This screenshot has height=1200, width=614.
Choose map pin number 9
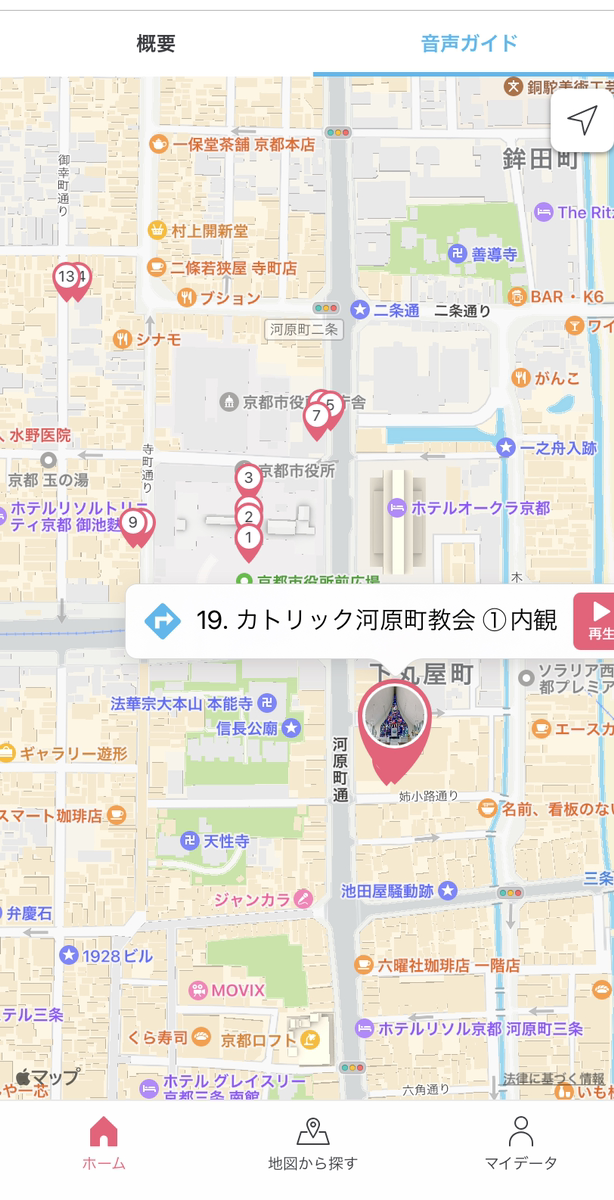(132, 522)
